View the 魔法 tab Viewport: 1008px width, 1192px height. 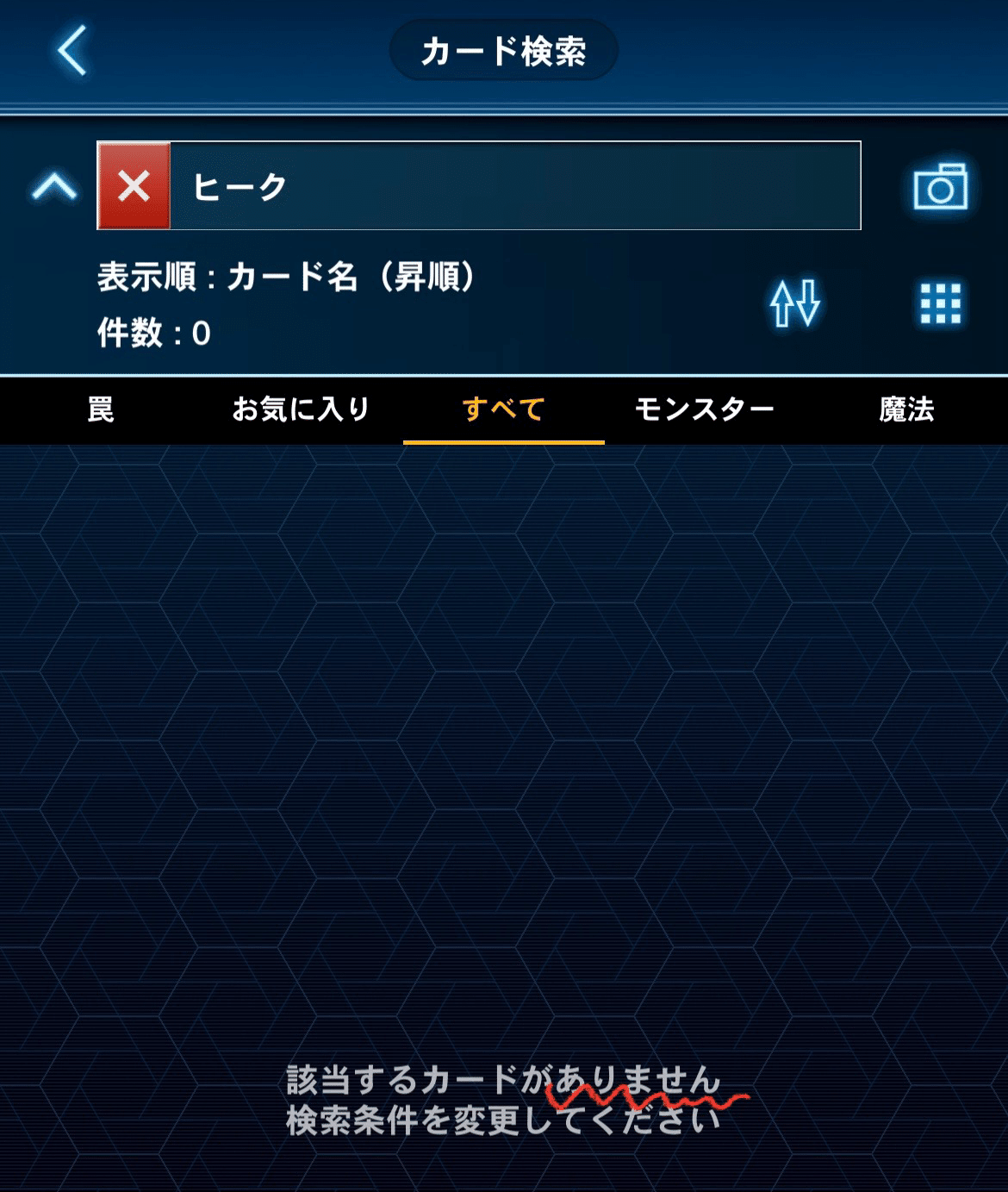click(x=906, y=409)
